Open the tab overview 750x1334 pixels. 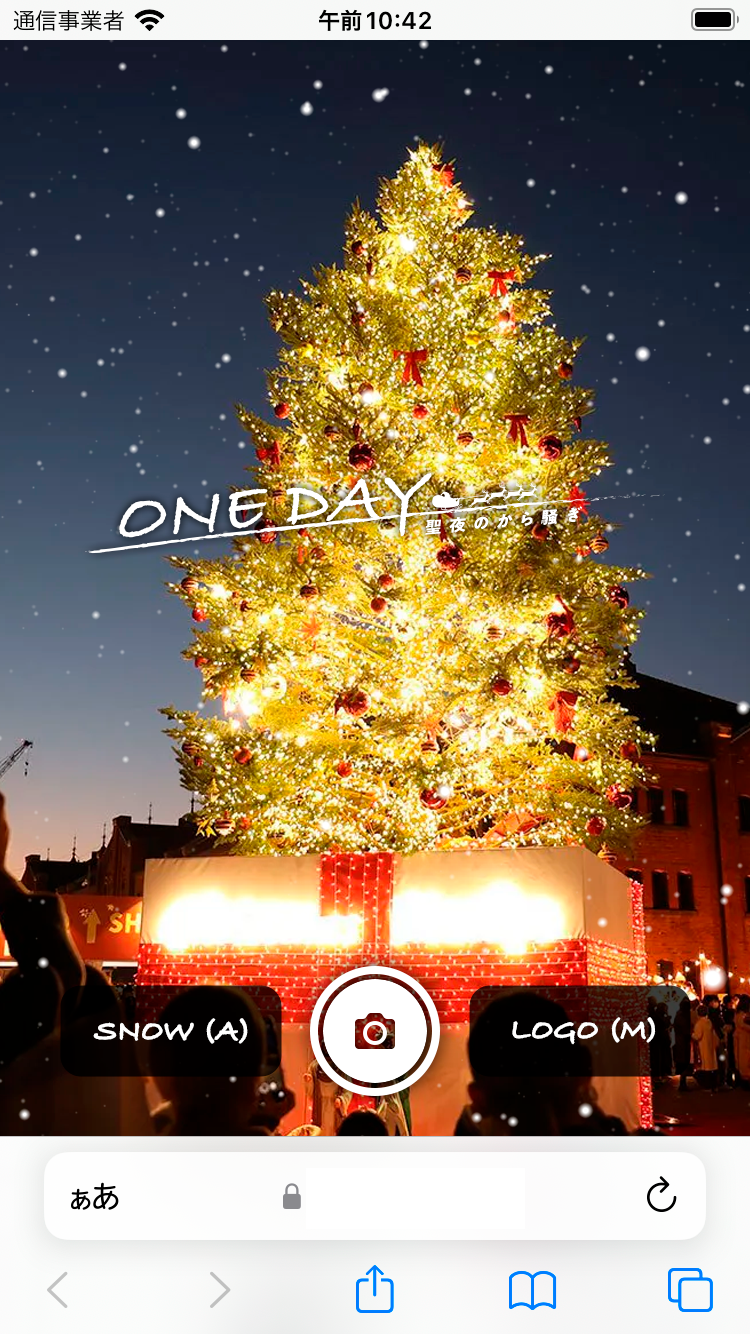click(x=690, y=1290)
